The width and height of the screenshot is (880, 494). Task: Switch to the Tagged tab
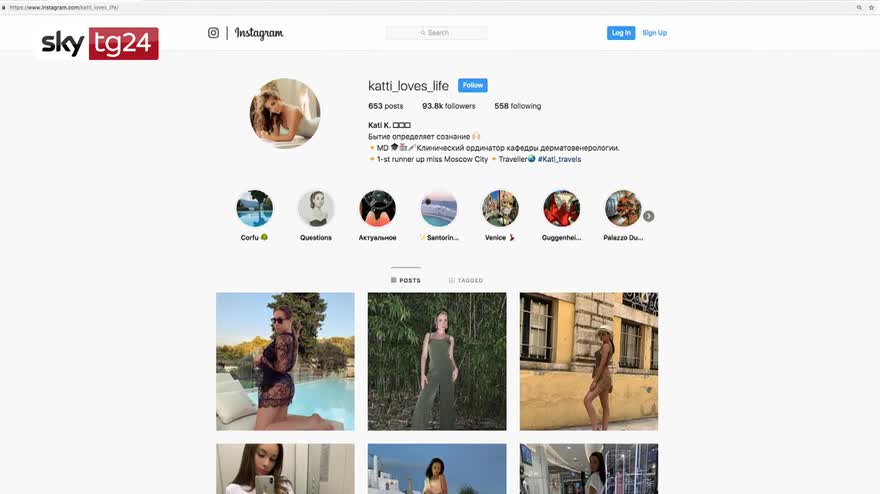click(466, 280)
